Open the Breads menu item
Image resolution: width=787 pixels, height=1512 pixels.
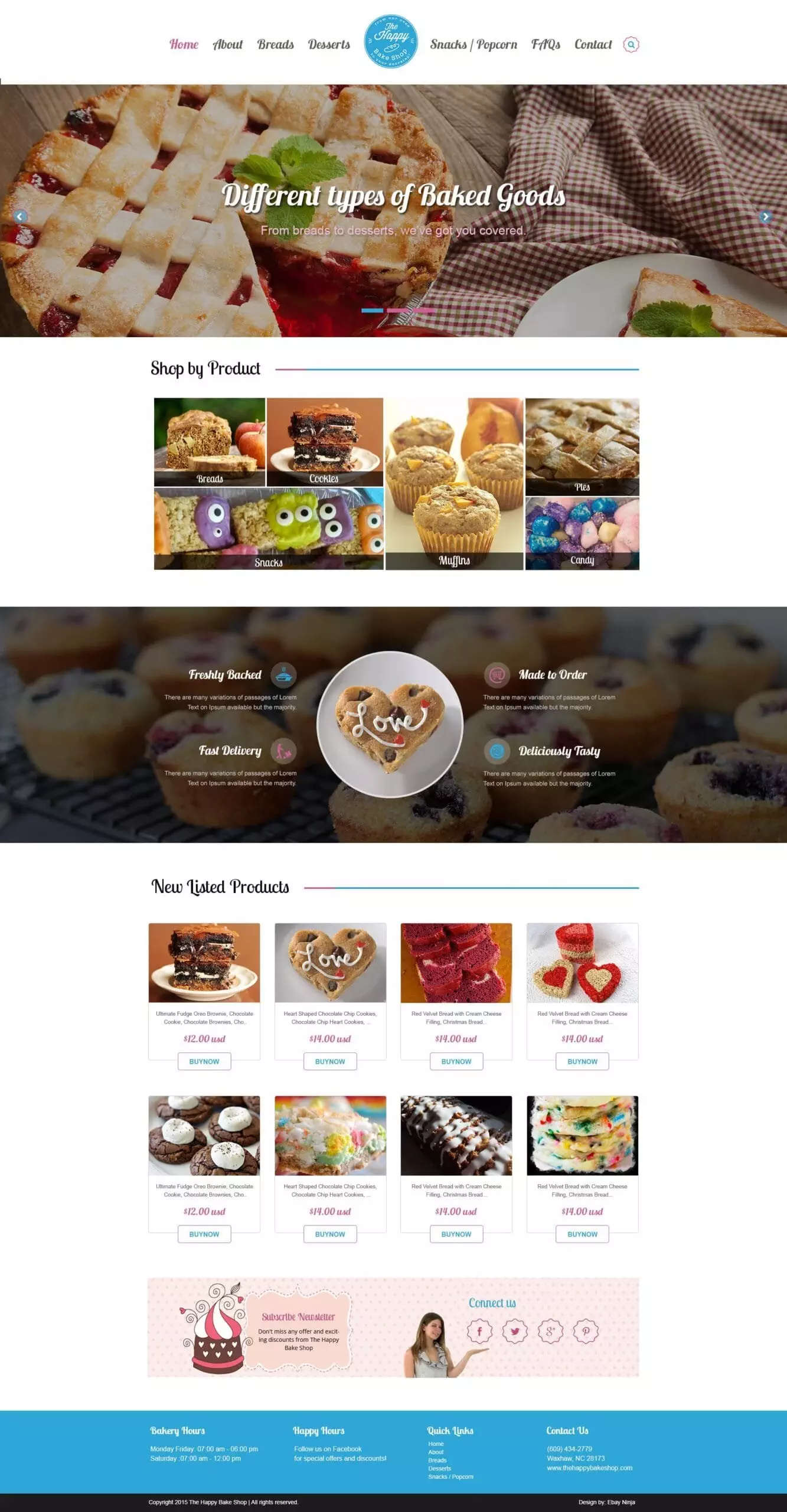(x=275, y=45)
